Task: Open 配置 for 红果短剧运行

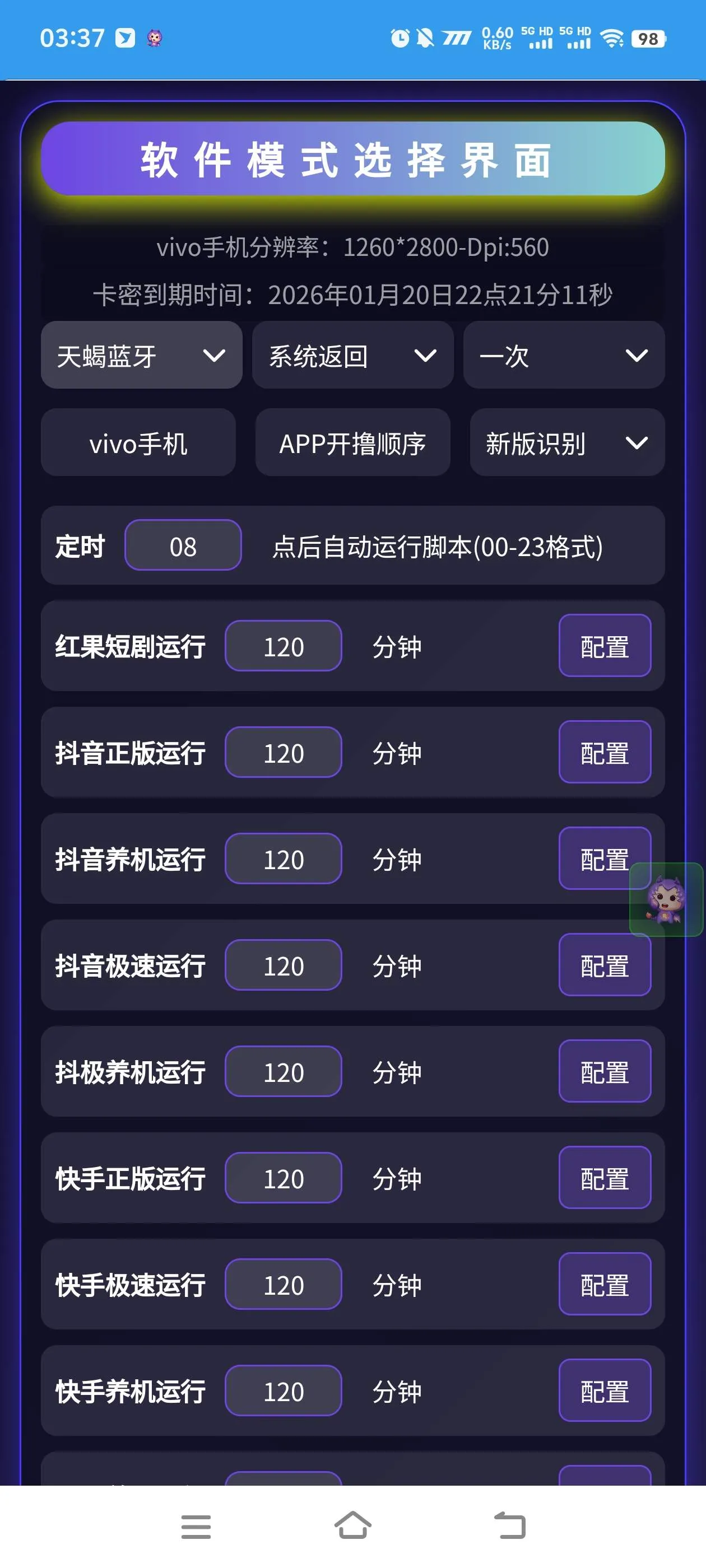Action: 604,646
